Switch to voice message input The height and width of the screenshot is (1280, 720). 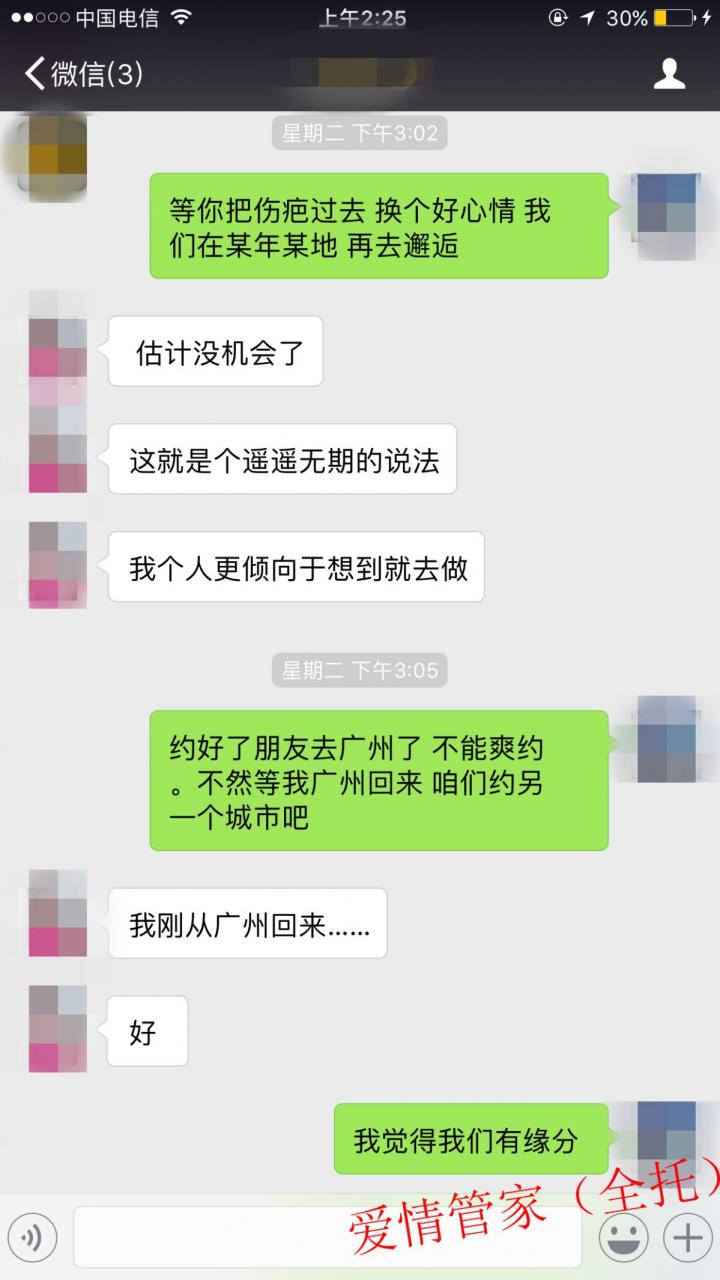(32, 1238)
